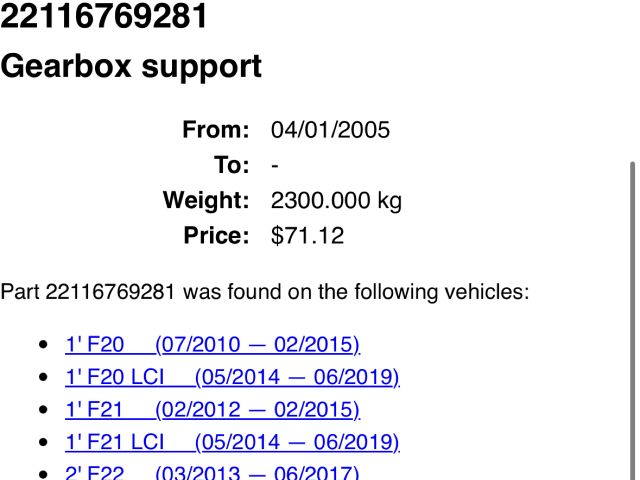Select the 1' F21 (02/2012 — 02/2015) link
This screenshot has width=640, height=480.
(212, 409)
